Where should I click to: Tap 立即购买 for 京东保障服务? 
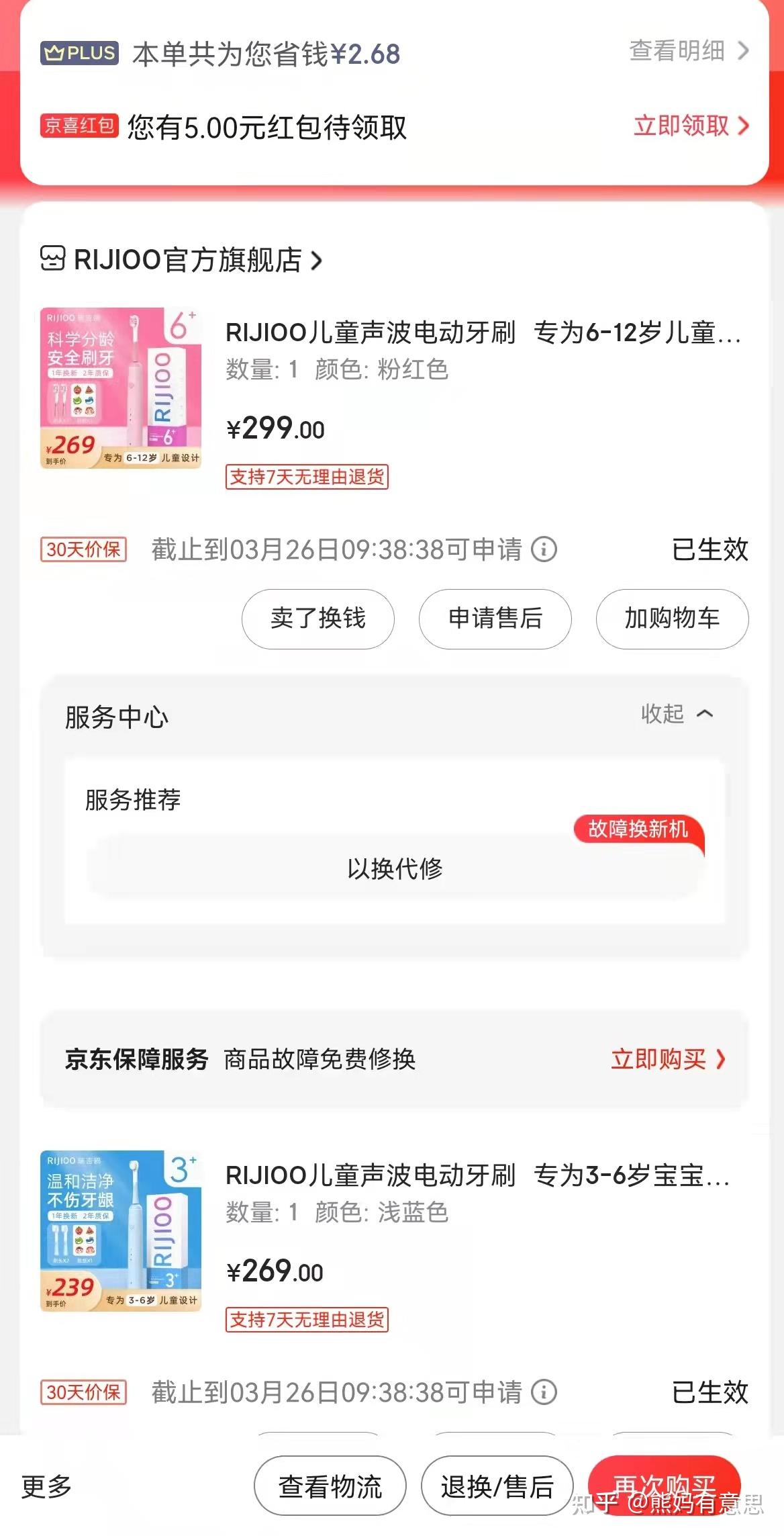click(x=668, y=1059)
